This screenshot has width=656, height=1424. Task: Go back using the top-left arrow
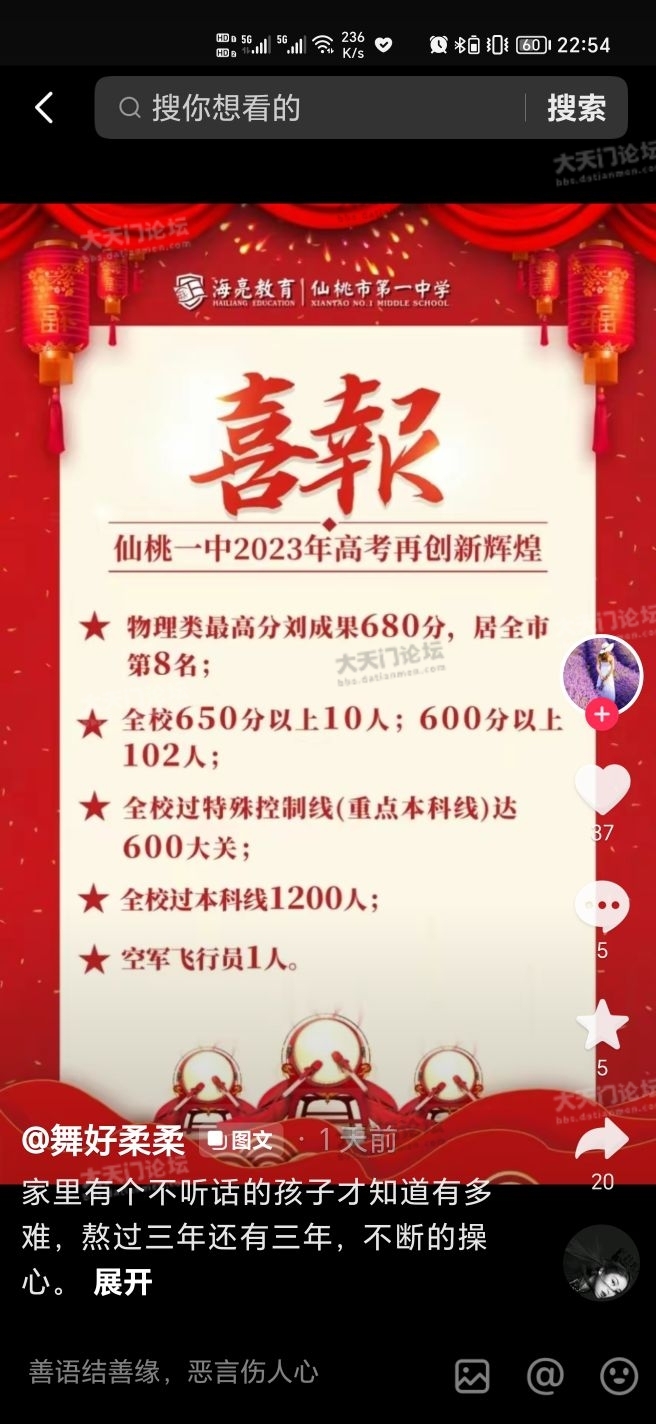(x=44, y=108)
